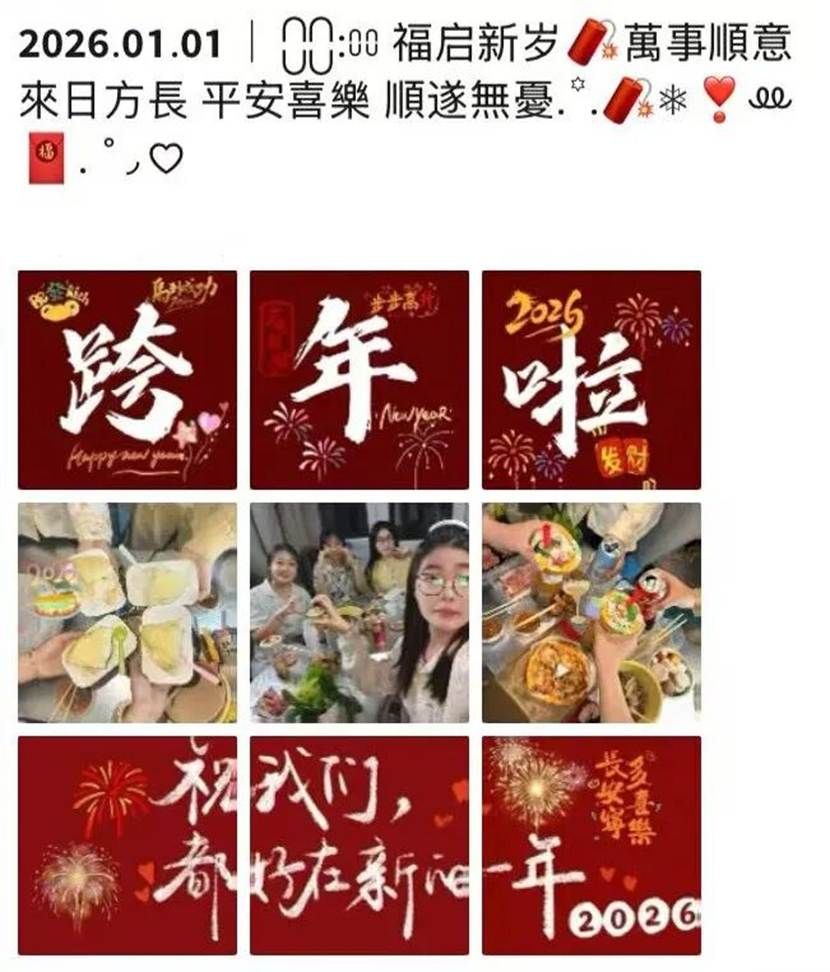830x972 pixels.
Task: View the 一年 2026 tile with 長安寧
Action: (591, 845)
